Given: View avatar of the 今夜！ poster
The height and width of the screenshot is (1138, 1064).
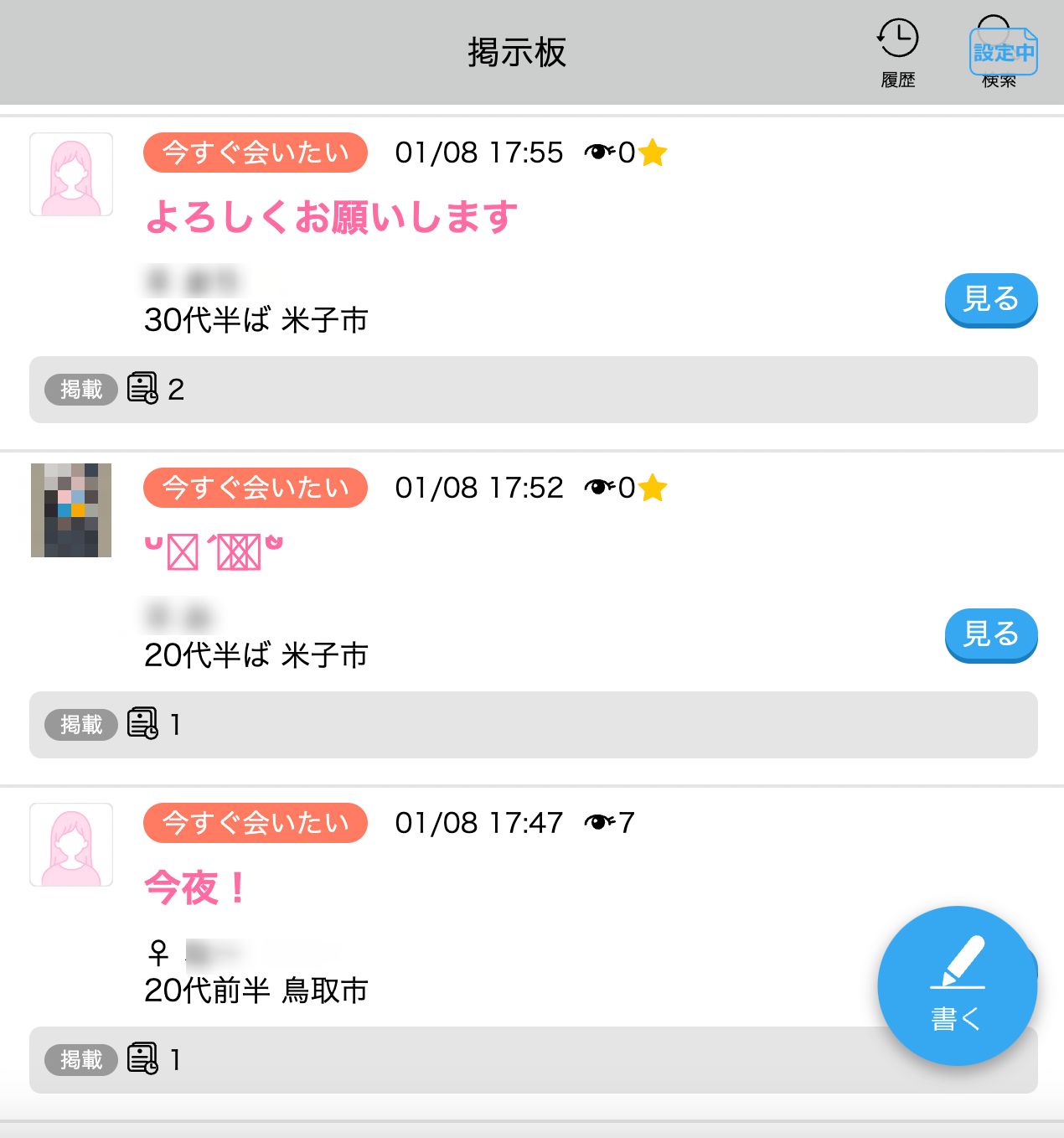Looking at the screenshot, I should pos(71,845).
